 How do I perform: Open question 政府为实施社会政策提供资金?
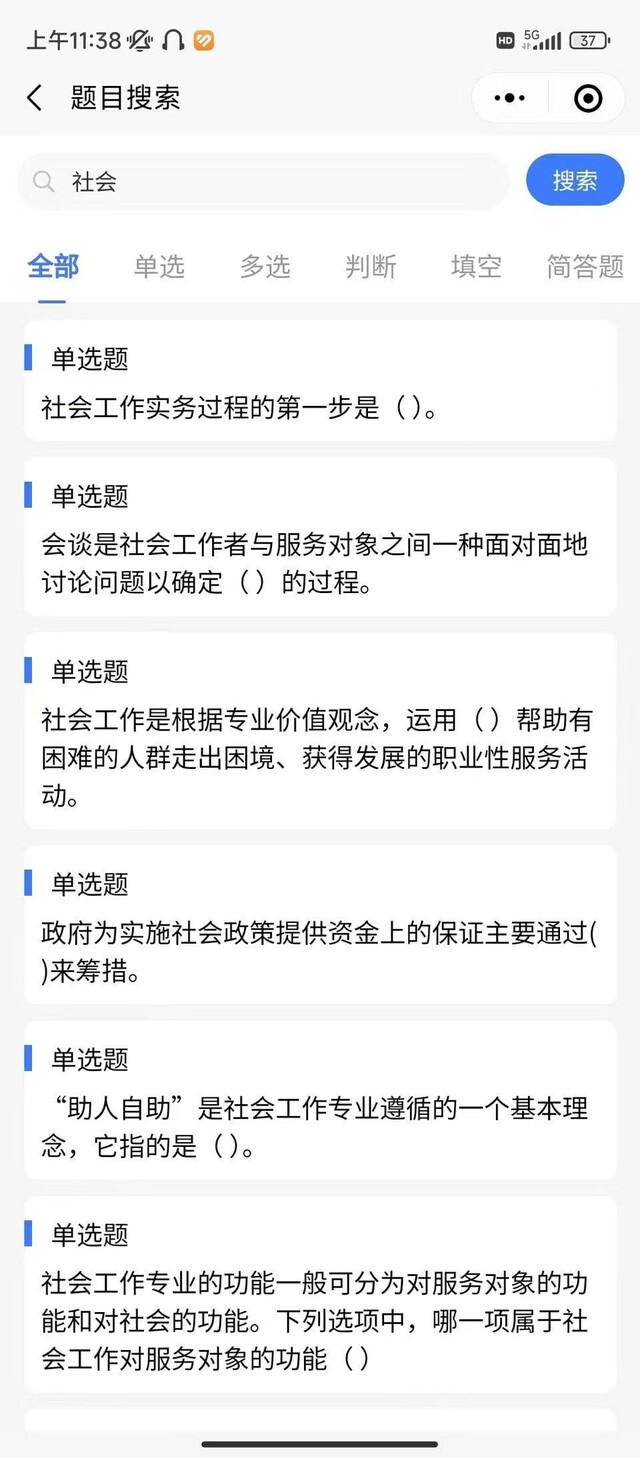tap(320, 925)
